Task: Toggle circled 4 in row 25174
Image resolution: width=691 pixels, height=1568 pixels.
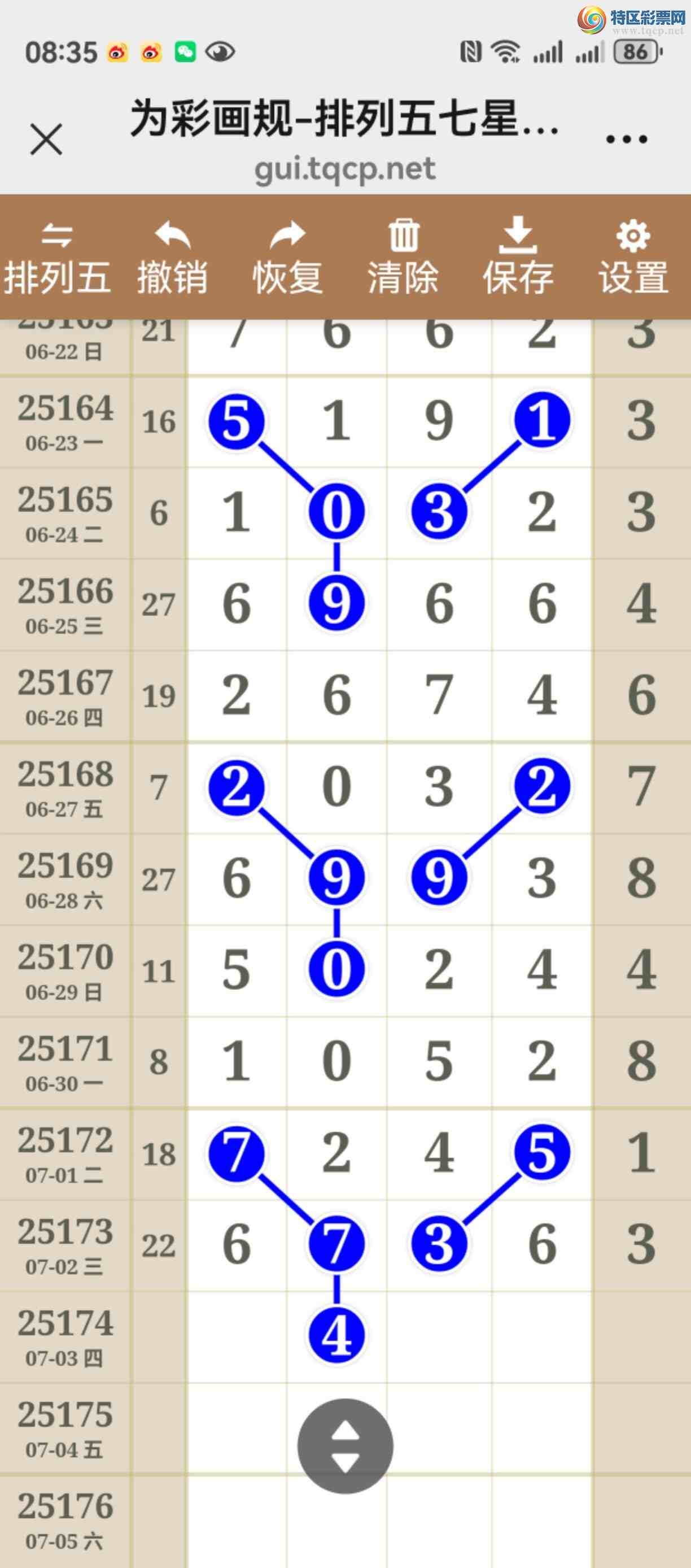Action: point(336,1335)
